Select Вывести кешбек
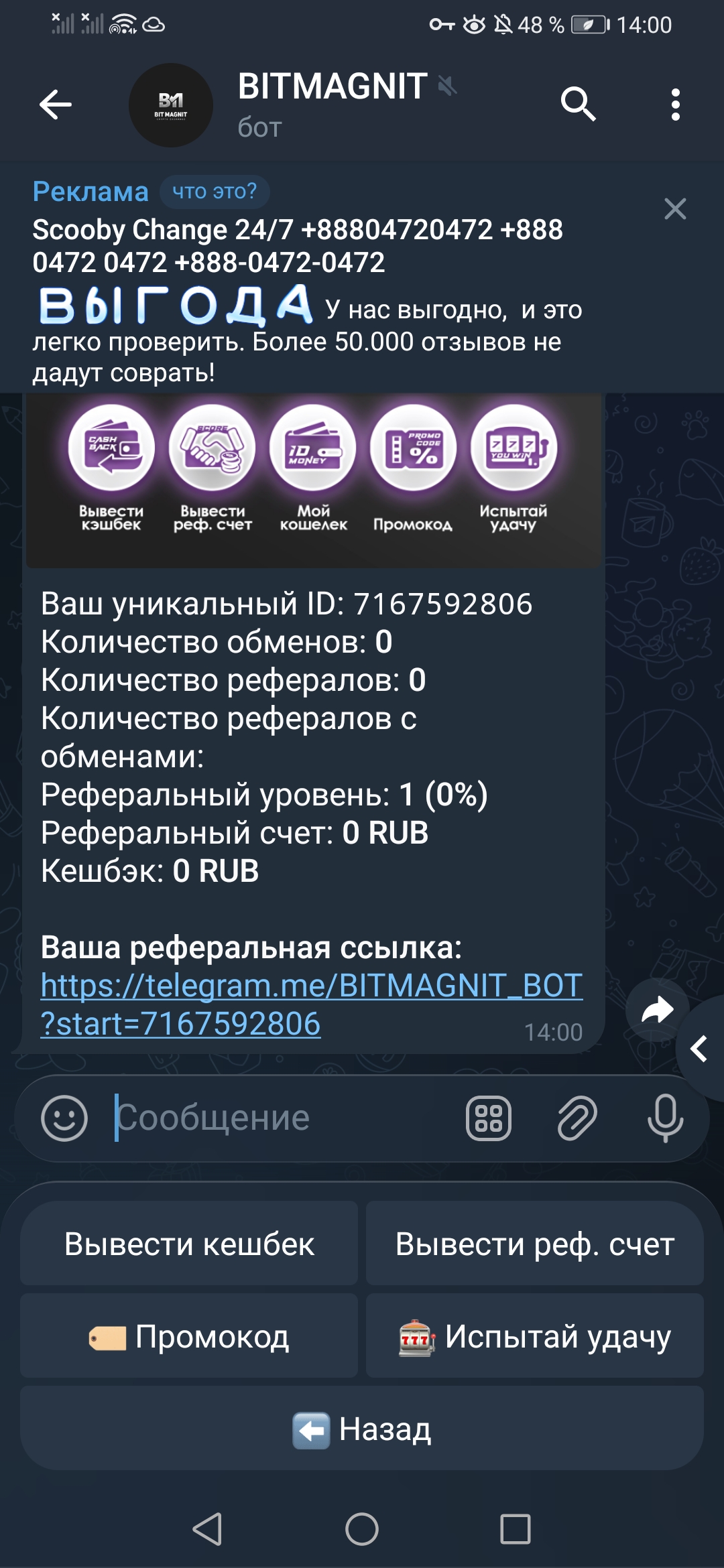The image size is (724, 1568). 189,1244
